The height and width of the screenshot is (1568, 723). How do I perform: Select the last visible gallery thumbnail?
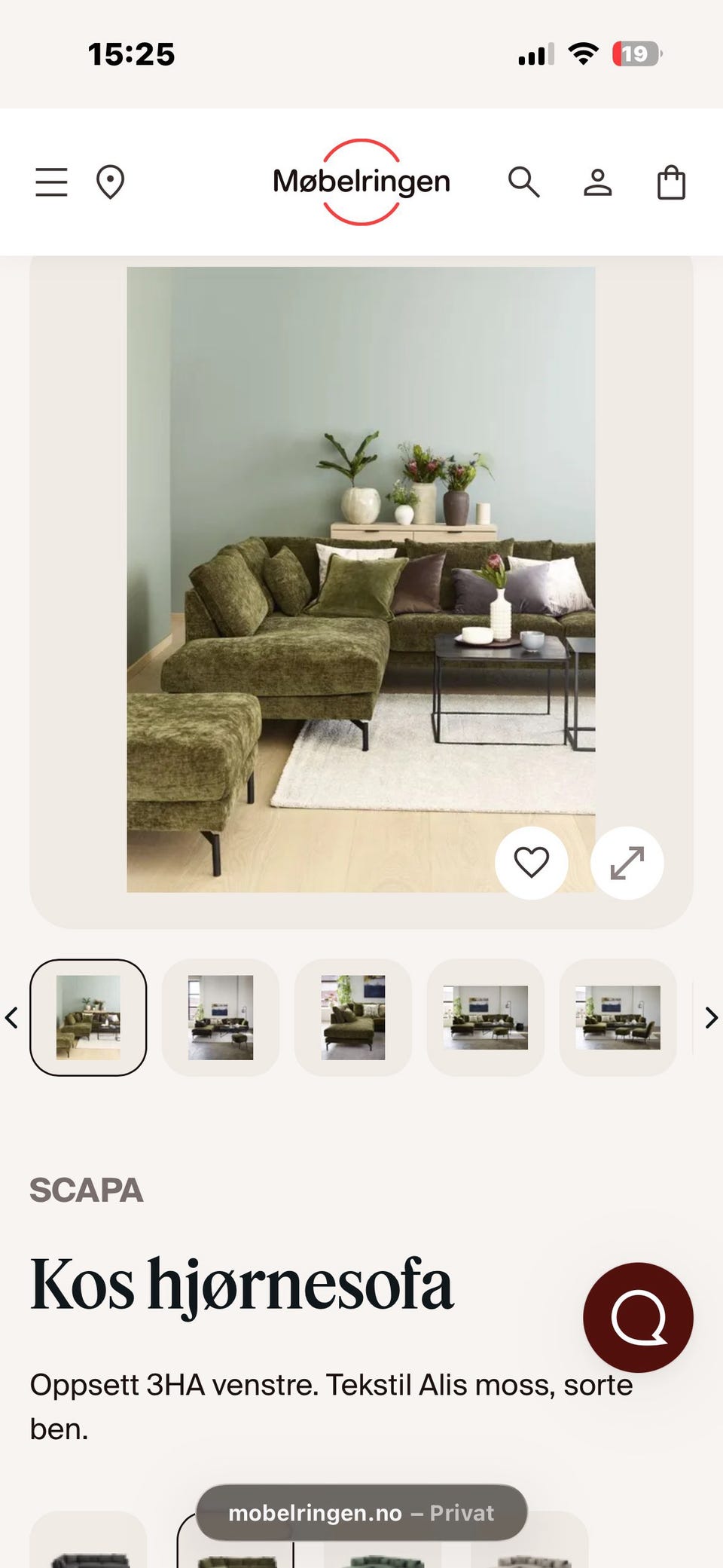(x=618, y=1018)
